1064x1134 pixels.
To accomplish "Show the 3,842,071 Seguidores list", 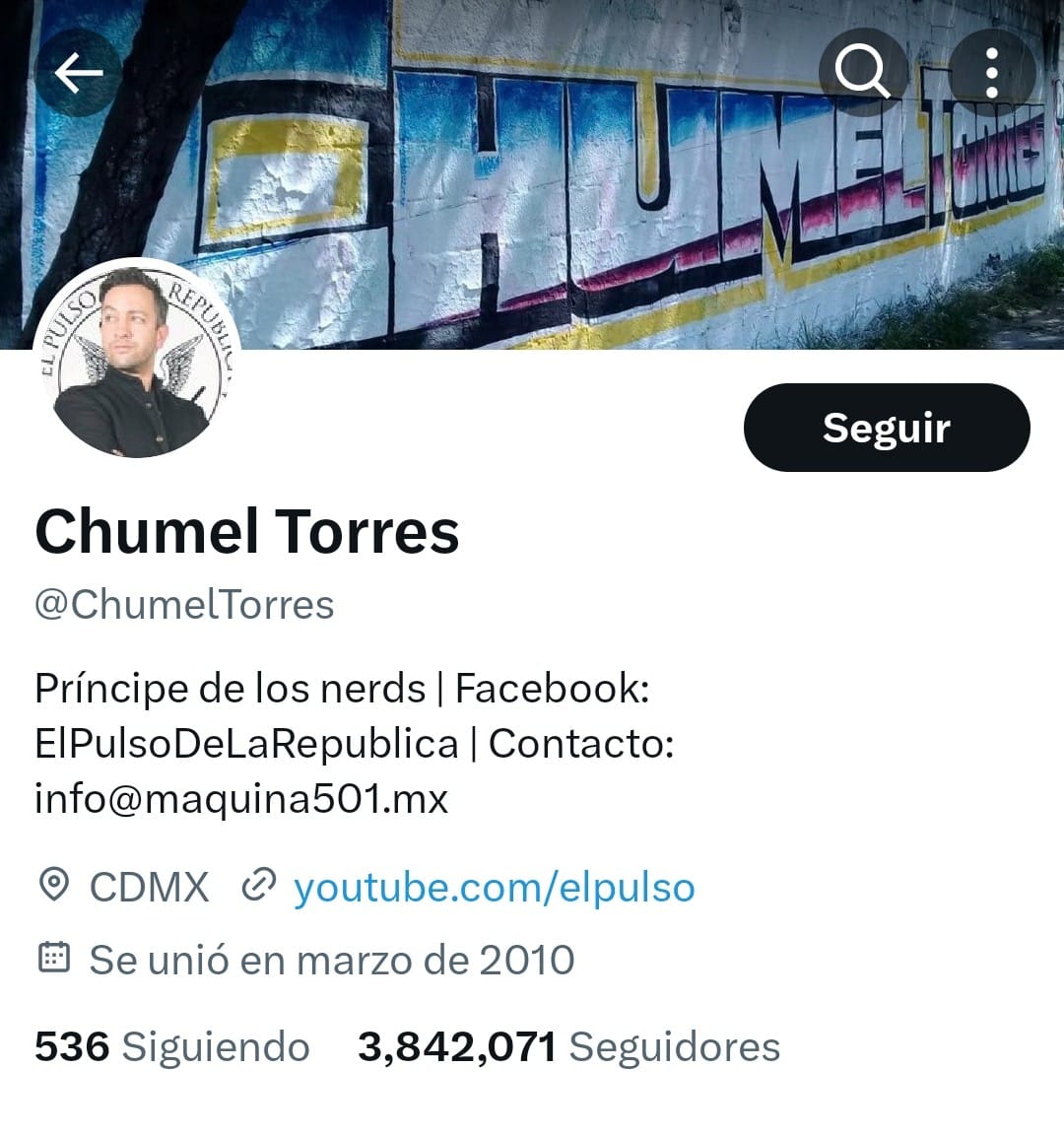I will (568, 1046).
